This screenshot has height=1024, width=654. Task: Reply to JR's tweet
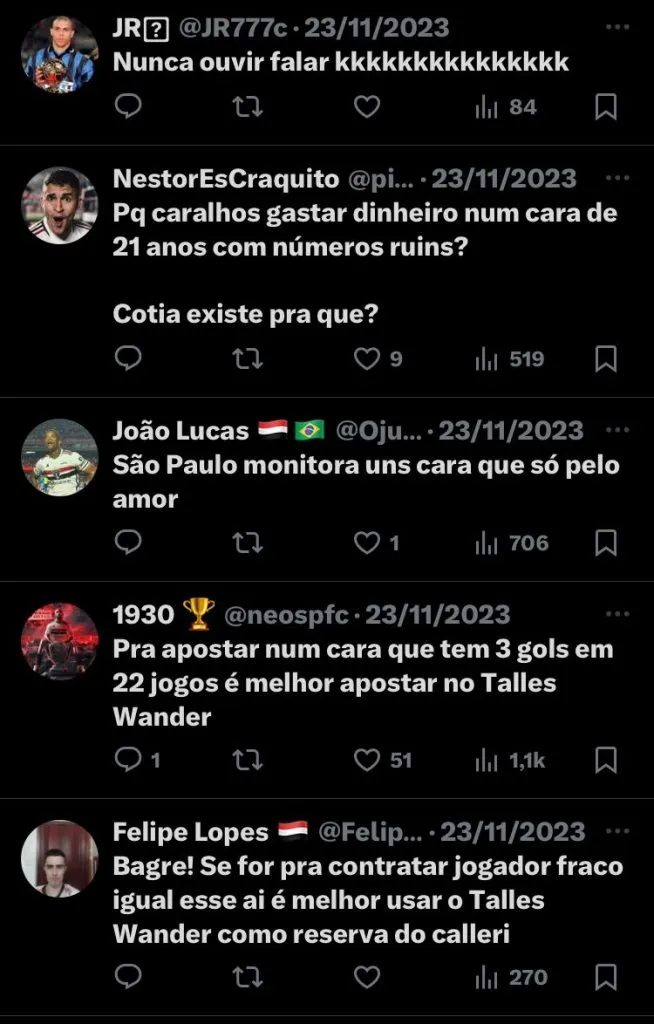128,106
